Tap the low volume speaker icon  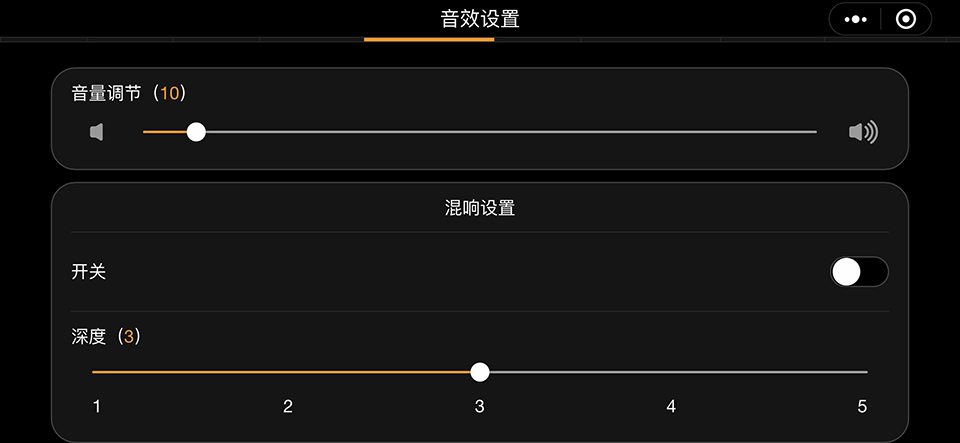coord(97,132)
